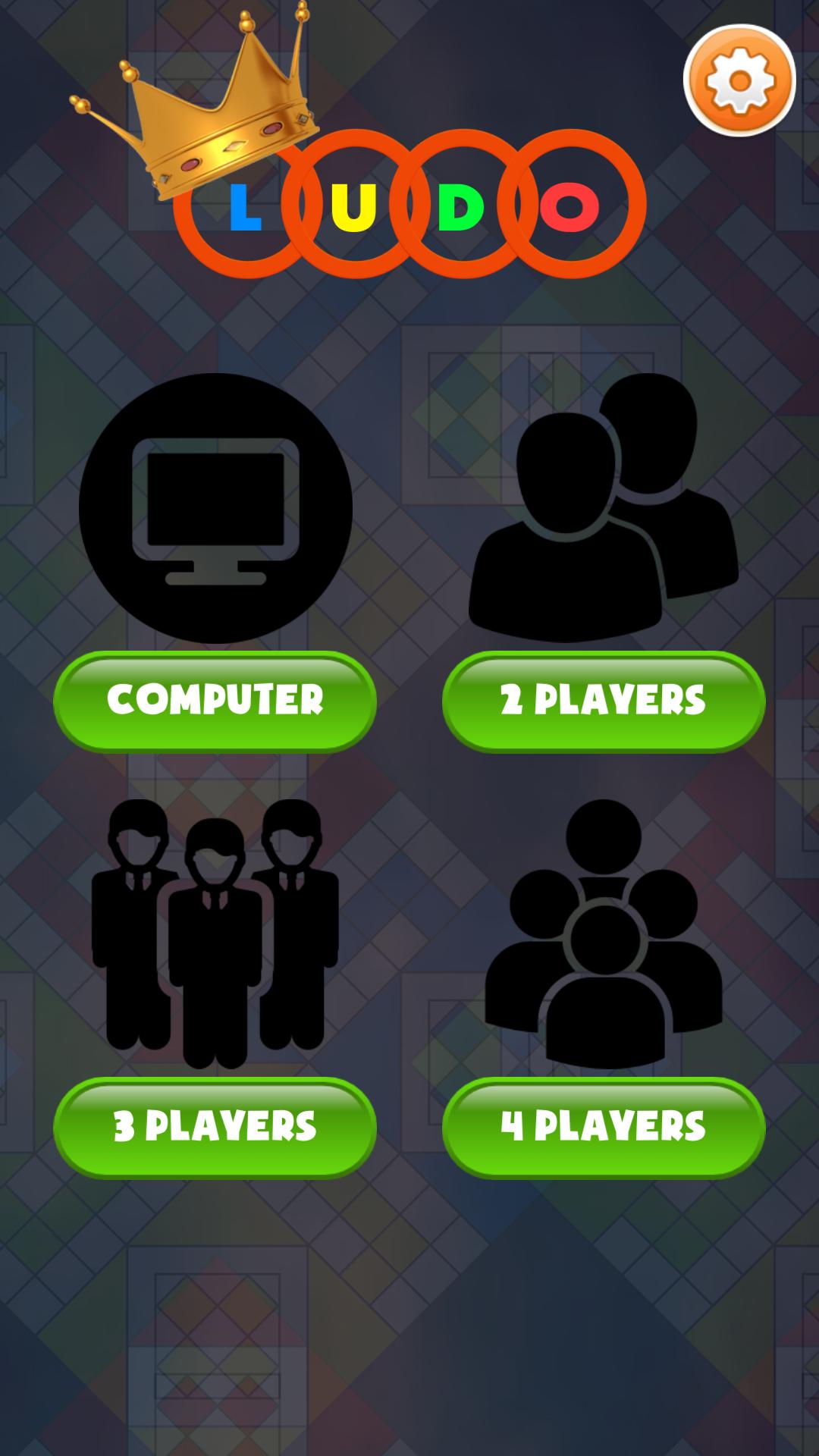Choose the 3 Players game
Viewport: 819px width, 1456px height.
[215, 1127]
